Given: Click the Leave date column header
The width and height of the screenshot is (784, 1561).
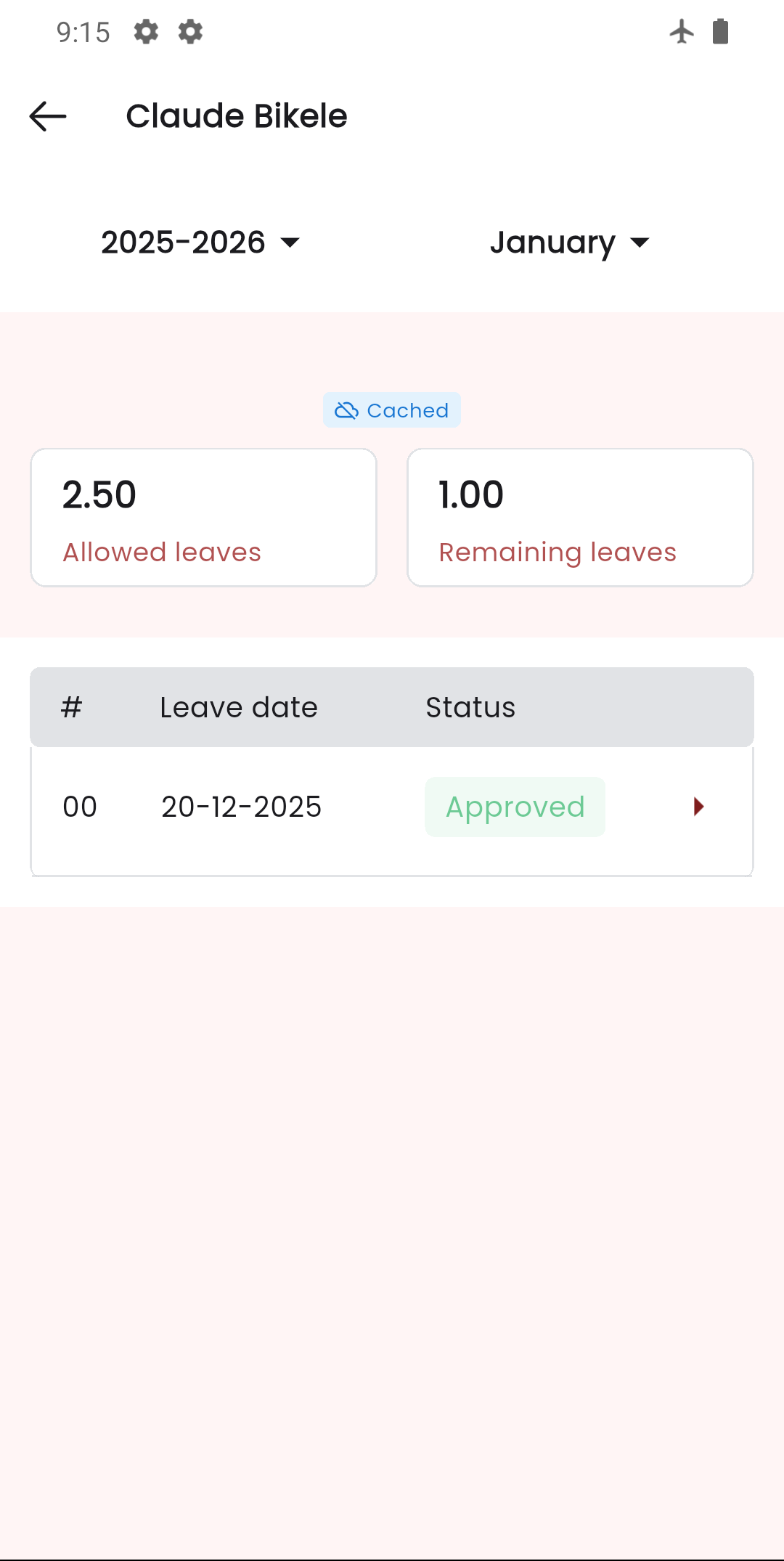Looking at the screenshot, I should pos(239,706).
